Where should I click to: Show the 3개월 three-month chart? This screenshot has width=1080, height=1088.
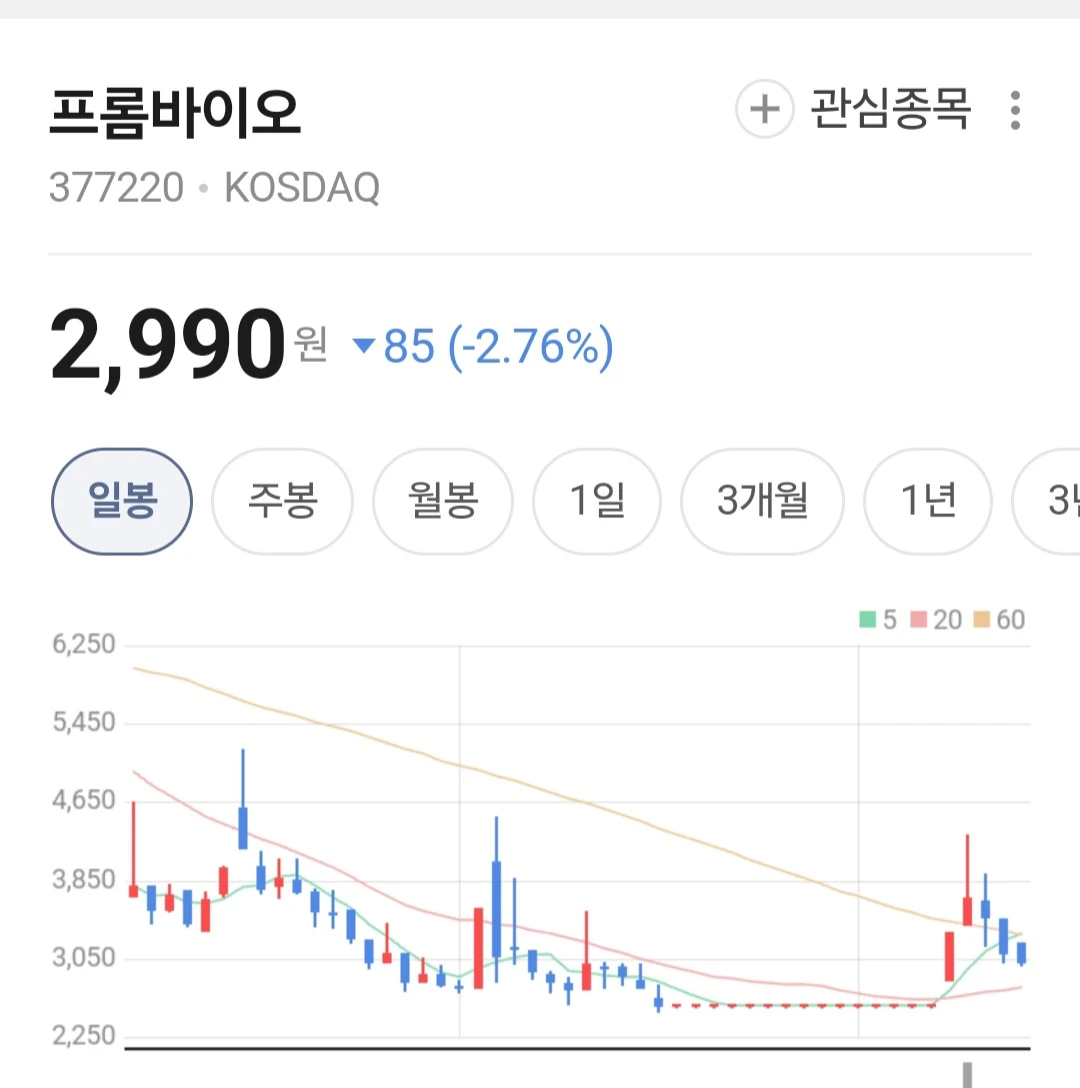(x=762, y=501)
